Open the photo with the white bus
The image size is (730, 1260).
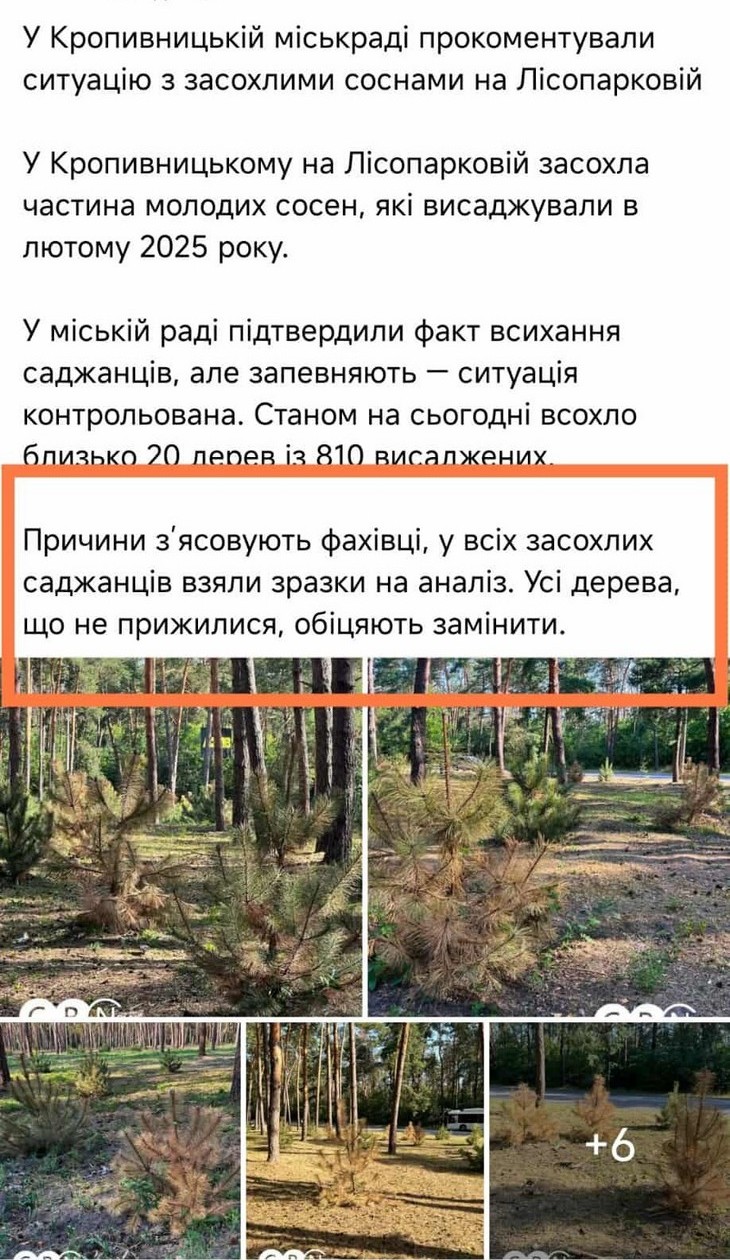point(364,1140)
